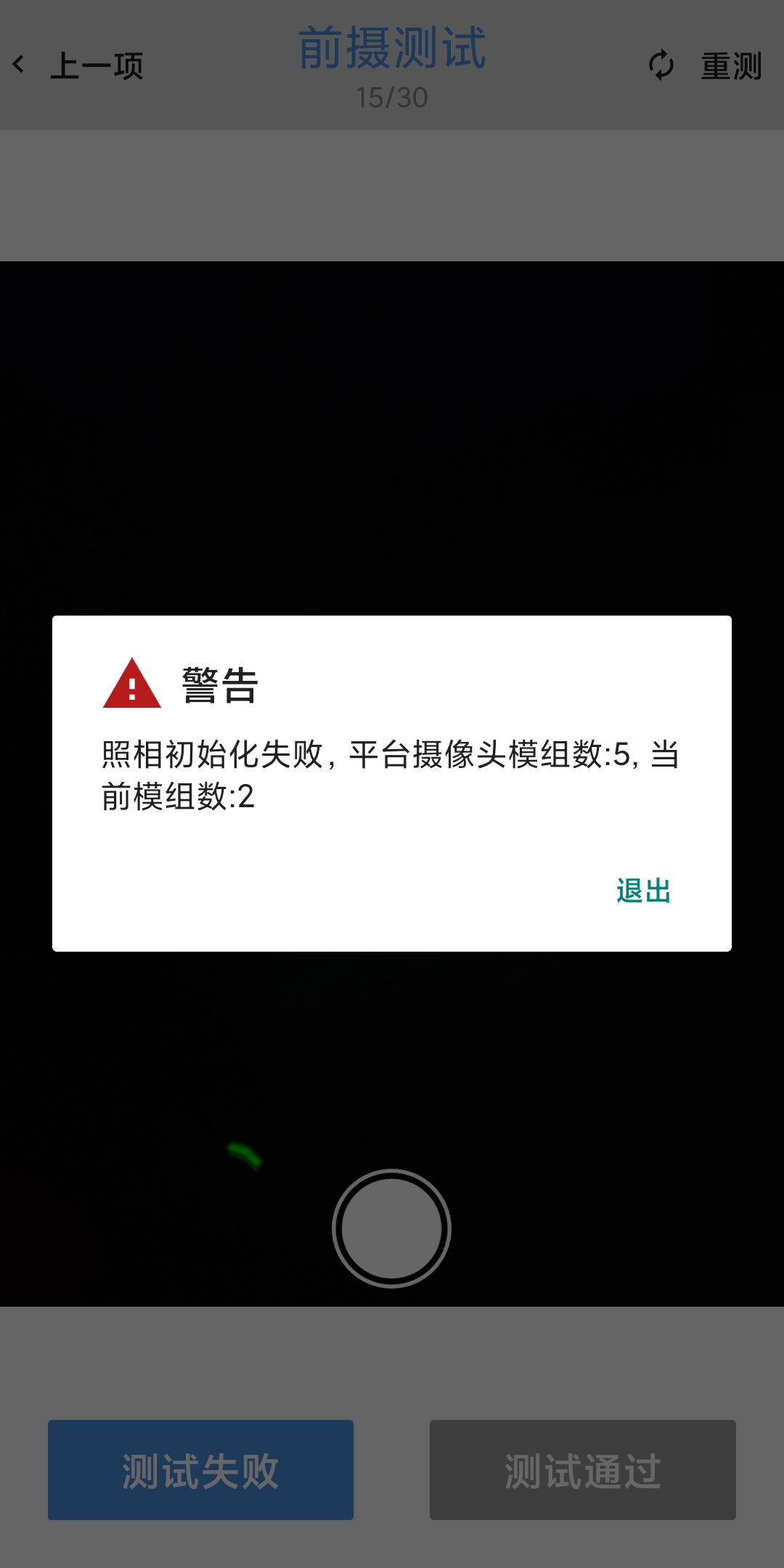The width and height of the screenshot is (784, 1568).
Task: Go back to 上一项
Action: point(78,66)
